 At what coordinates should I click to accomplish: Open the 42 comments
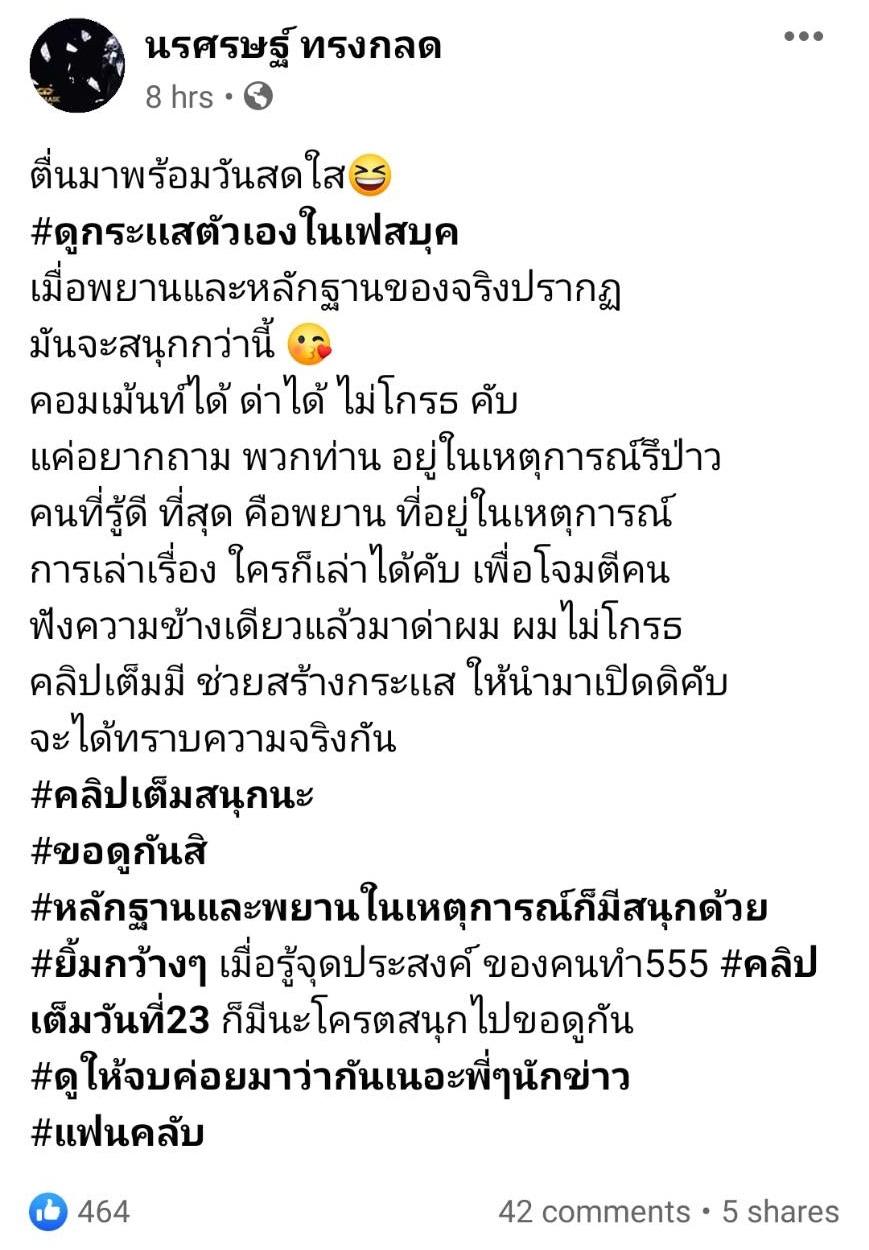click(594, 1212)
